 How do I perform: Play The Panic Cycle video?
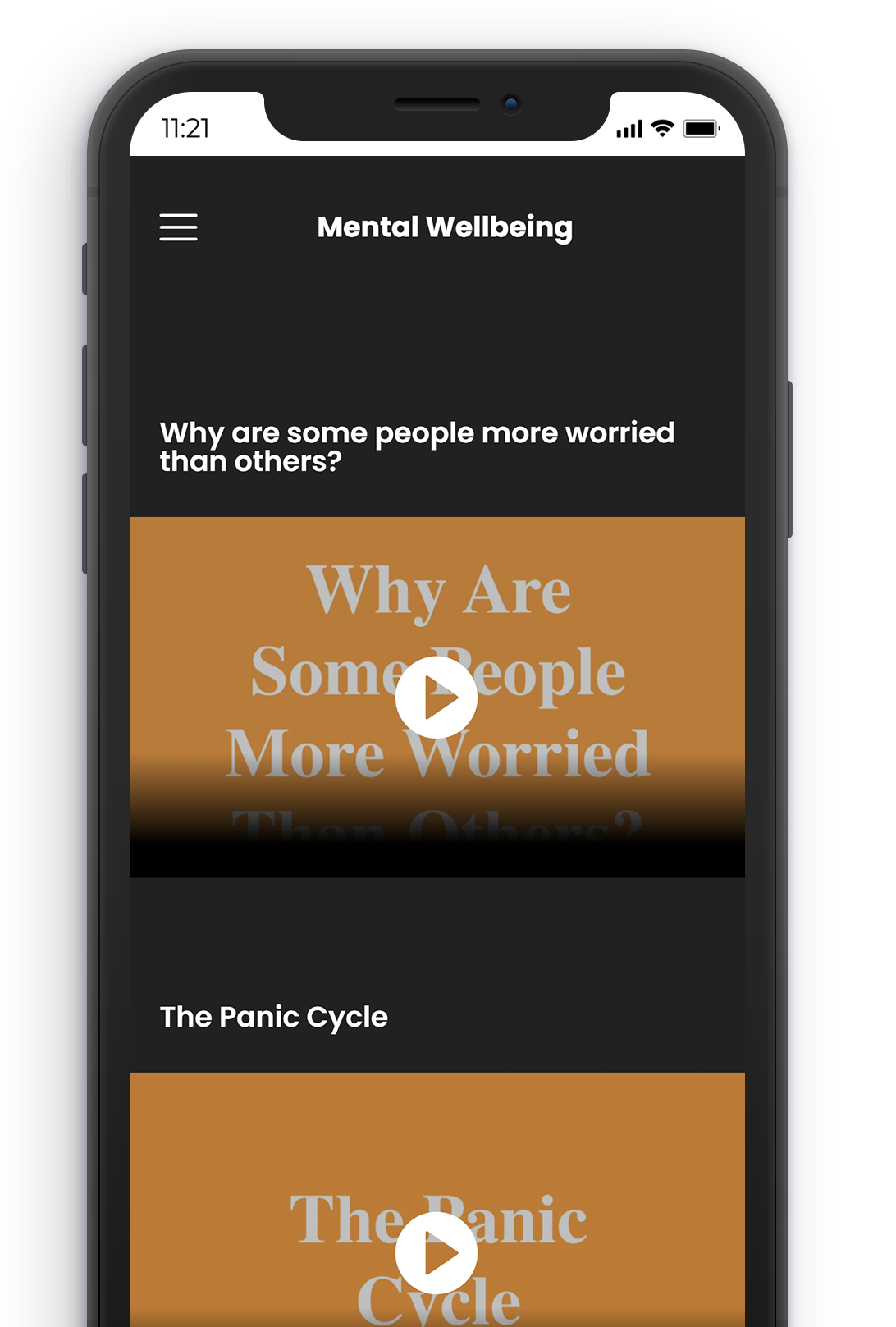coord(437,1253)
